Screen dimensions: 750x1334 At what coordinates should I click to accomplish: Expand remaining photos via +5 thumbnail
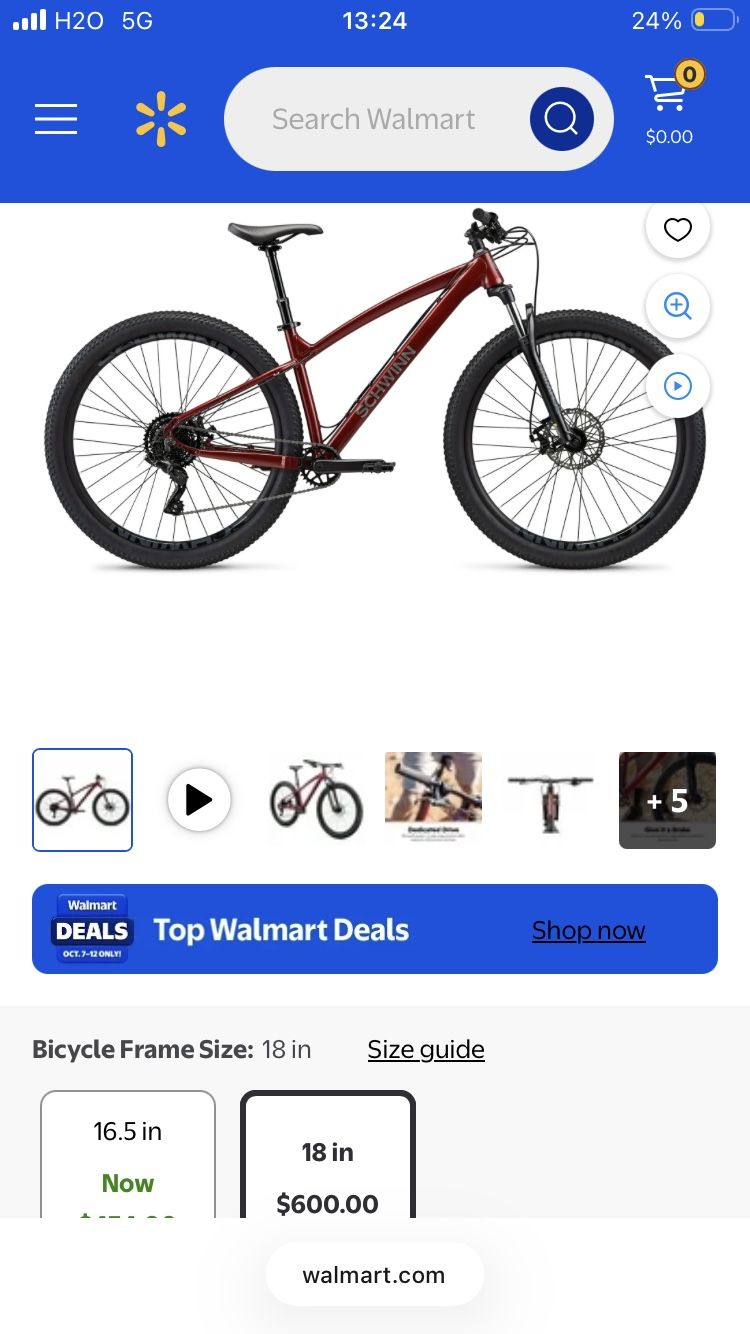(x=667, y=799)
